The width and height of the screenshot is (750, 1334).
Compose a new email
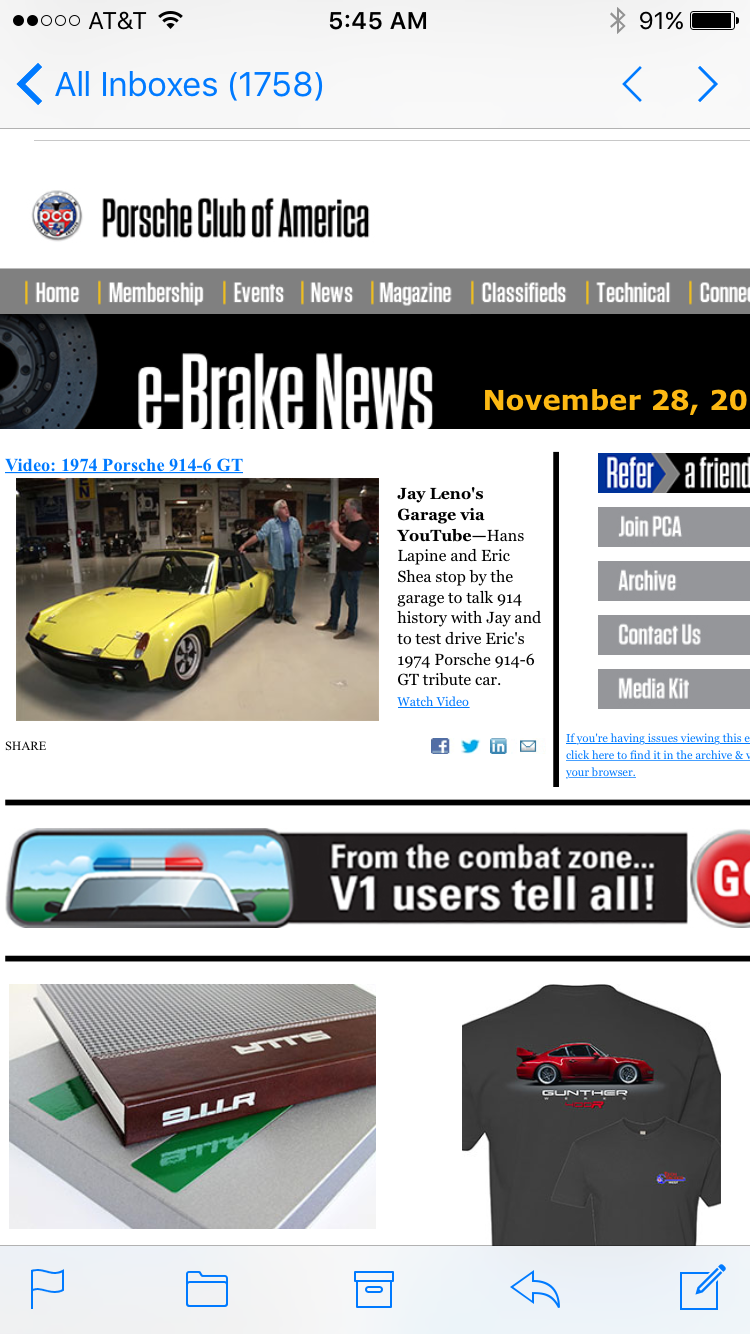click(702, 1288)
